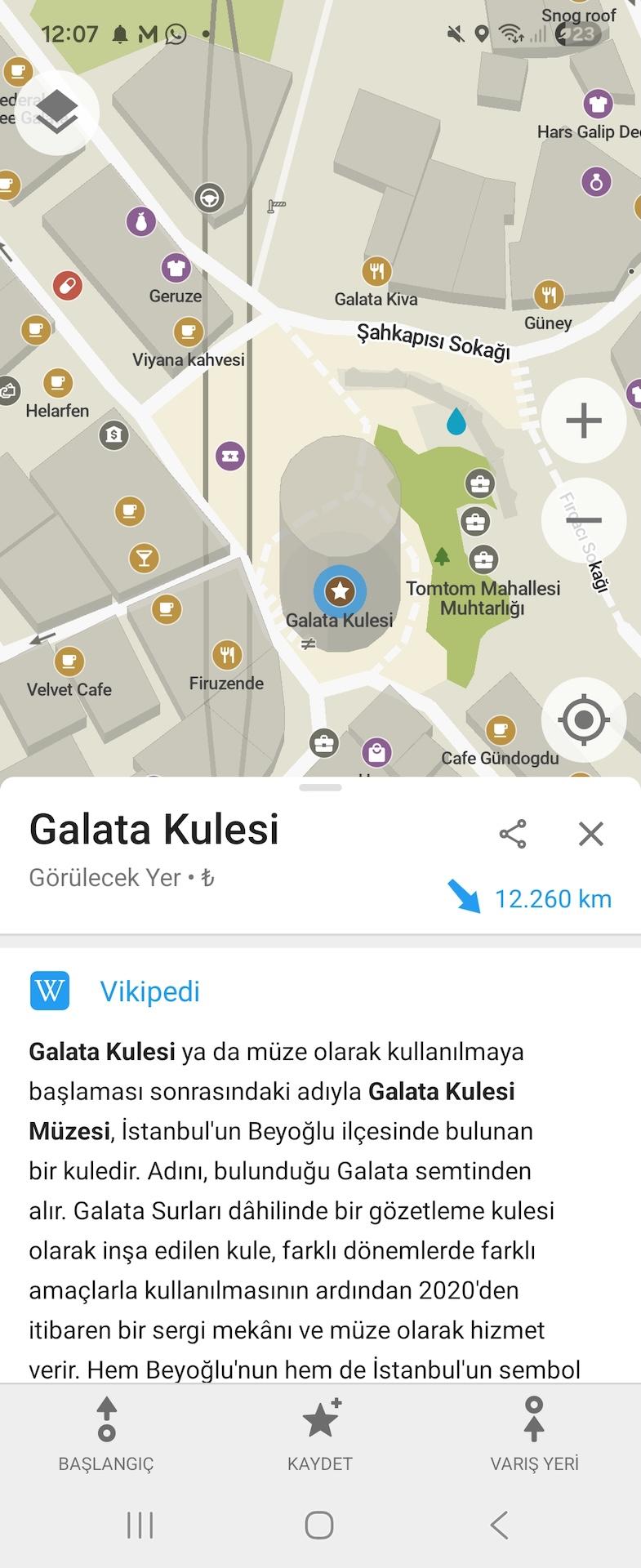Center map on my location
The image size is (641, 1568).
(583, 719)
